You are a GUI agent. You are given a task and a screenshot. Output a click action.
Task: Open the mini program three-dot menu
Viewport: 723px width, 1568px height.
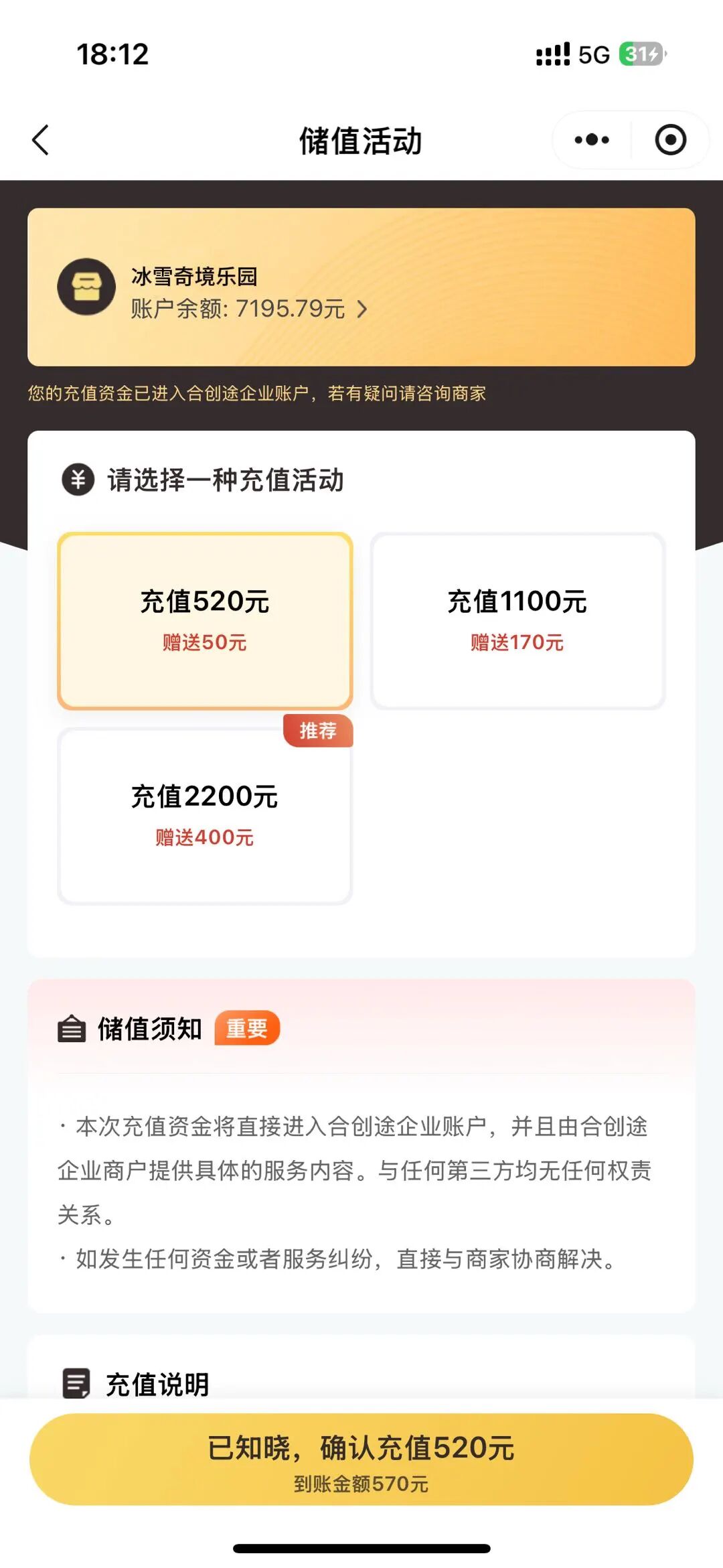592,140
